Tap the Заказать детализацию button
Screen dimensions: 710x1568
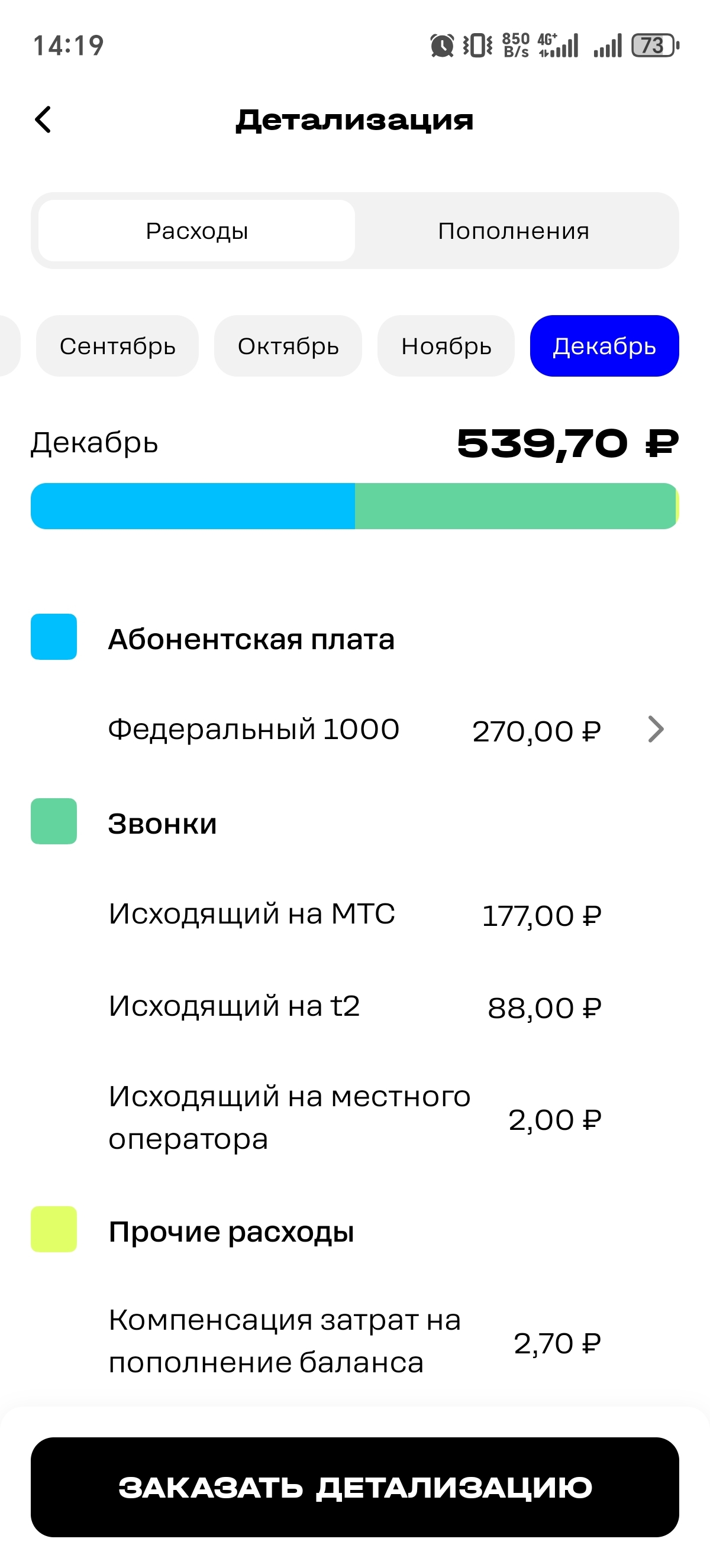(x=355, y=1487)
